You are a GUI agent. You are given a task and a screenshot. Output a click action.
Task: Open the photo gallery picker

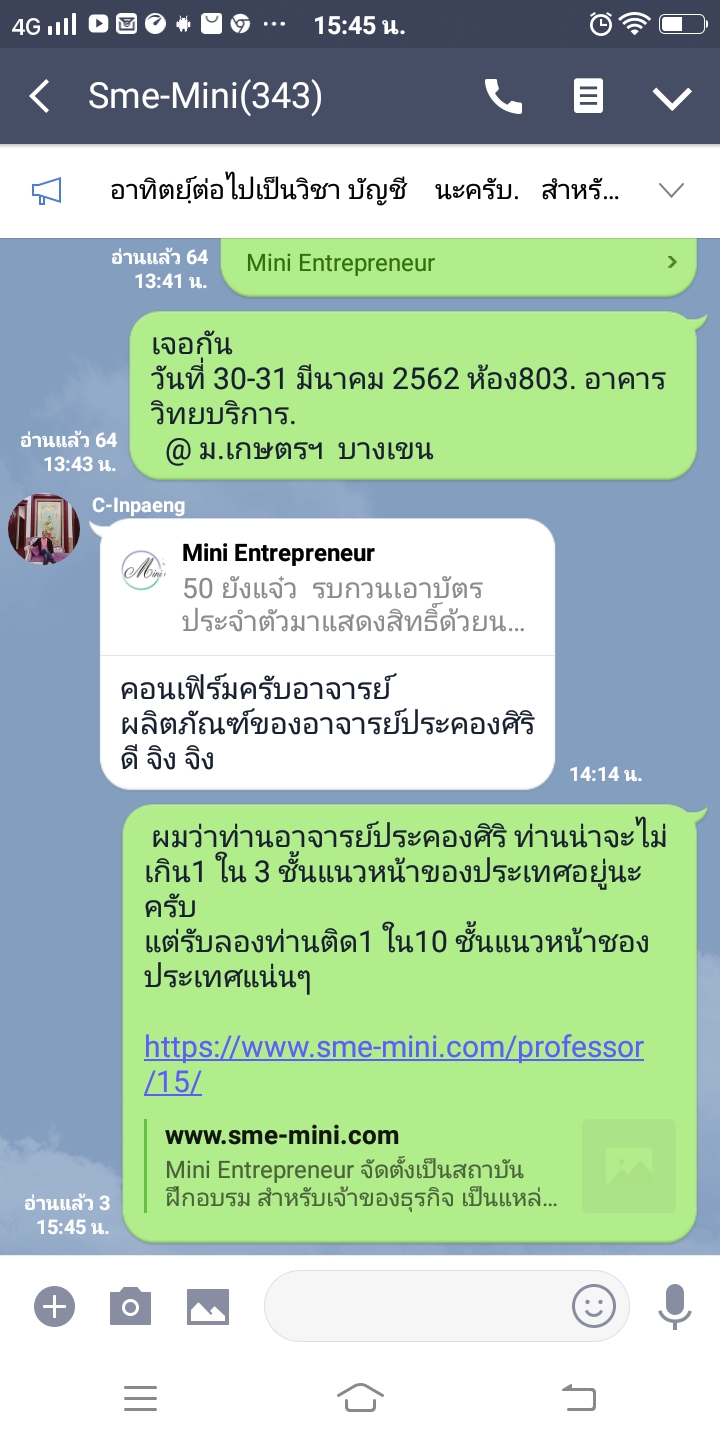coord(207,1306)
